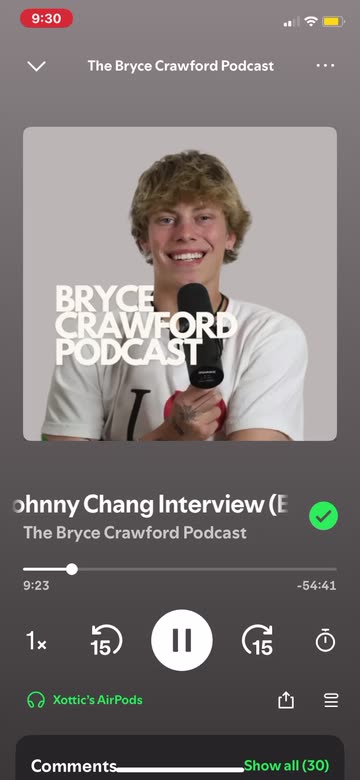Open Xottic's AirPods device picker
Image resolution: width=360 pixels, height=780 pixels.
point(85,700)
